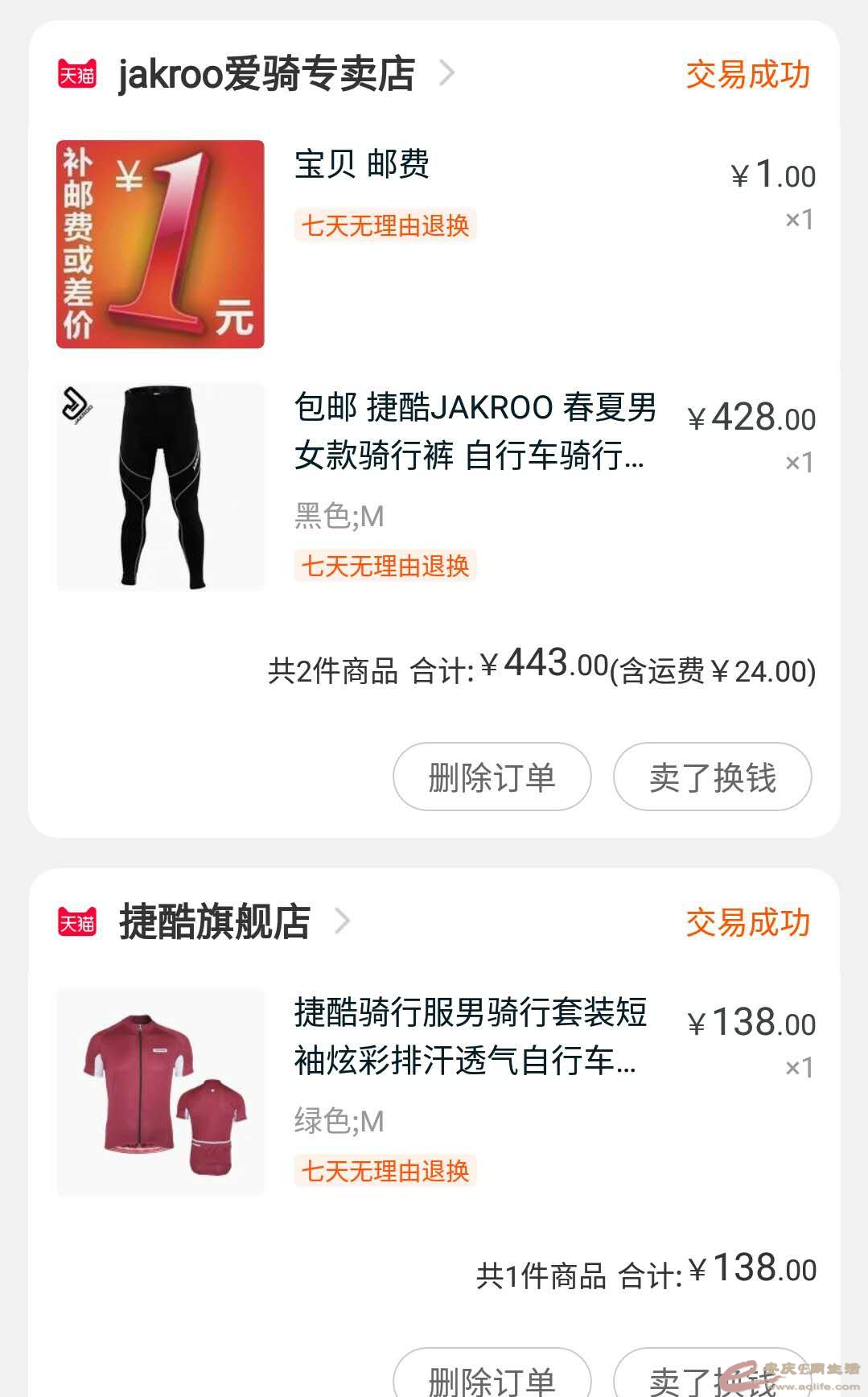Delete the ¥443.00 jakroo order
The image size is (868, 1397).
492,777
